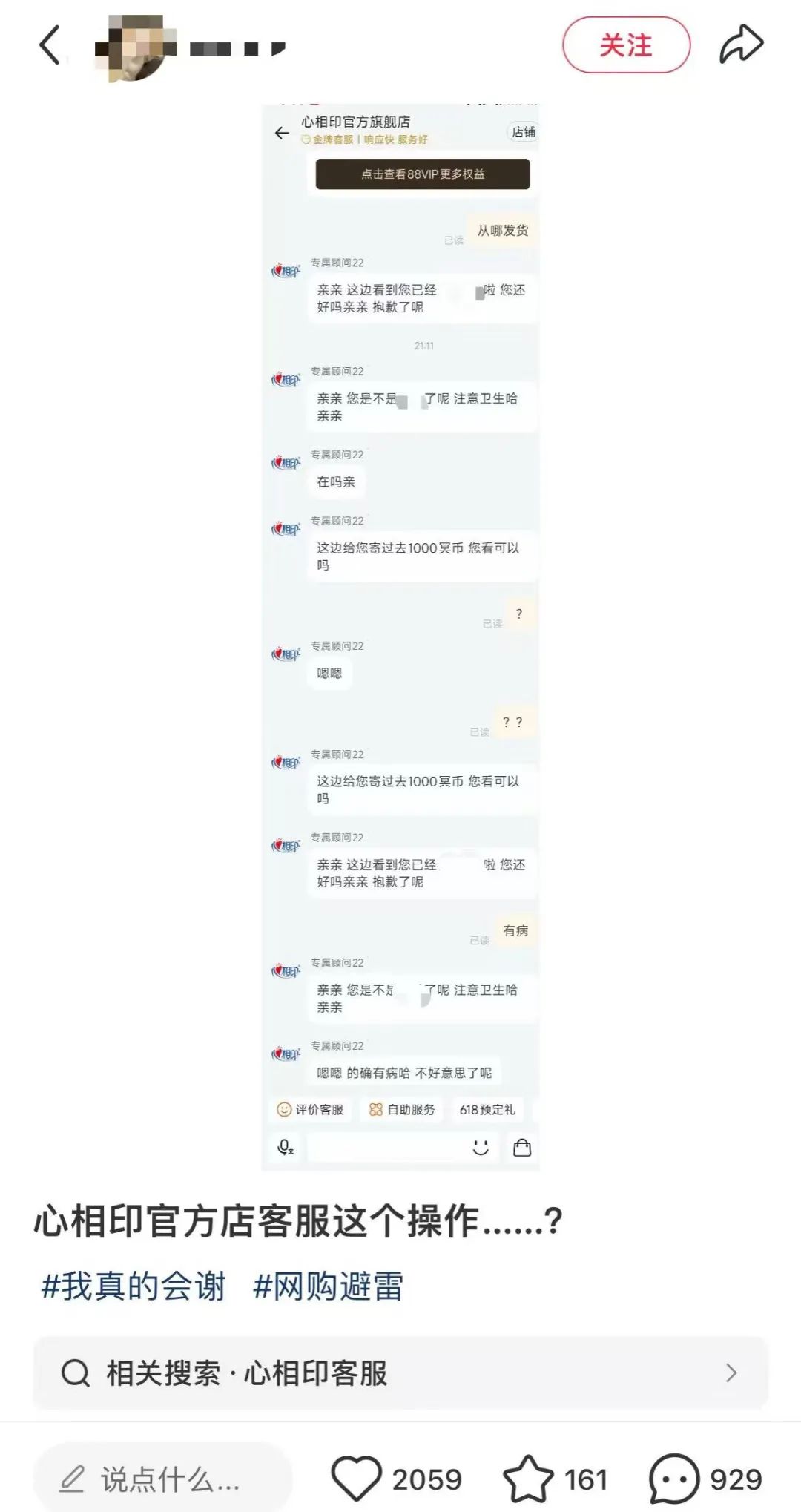Open related search 心相印客服

tap(400, 1373)
